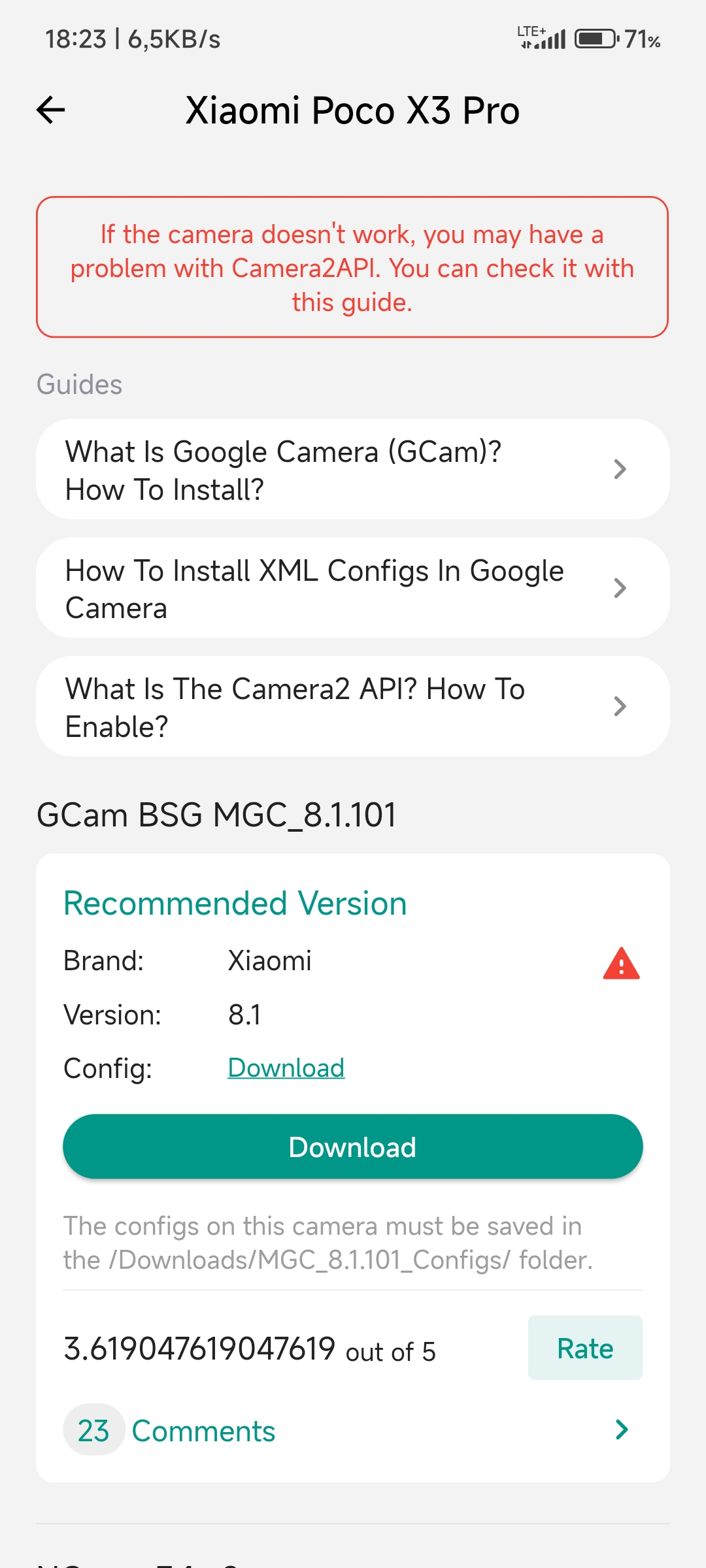Open What Is The Camera2 API guide
Viewport: 706px width, 1568px height.
point(352,707)
